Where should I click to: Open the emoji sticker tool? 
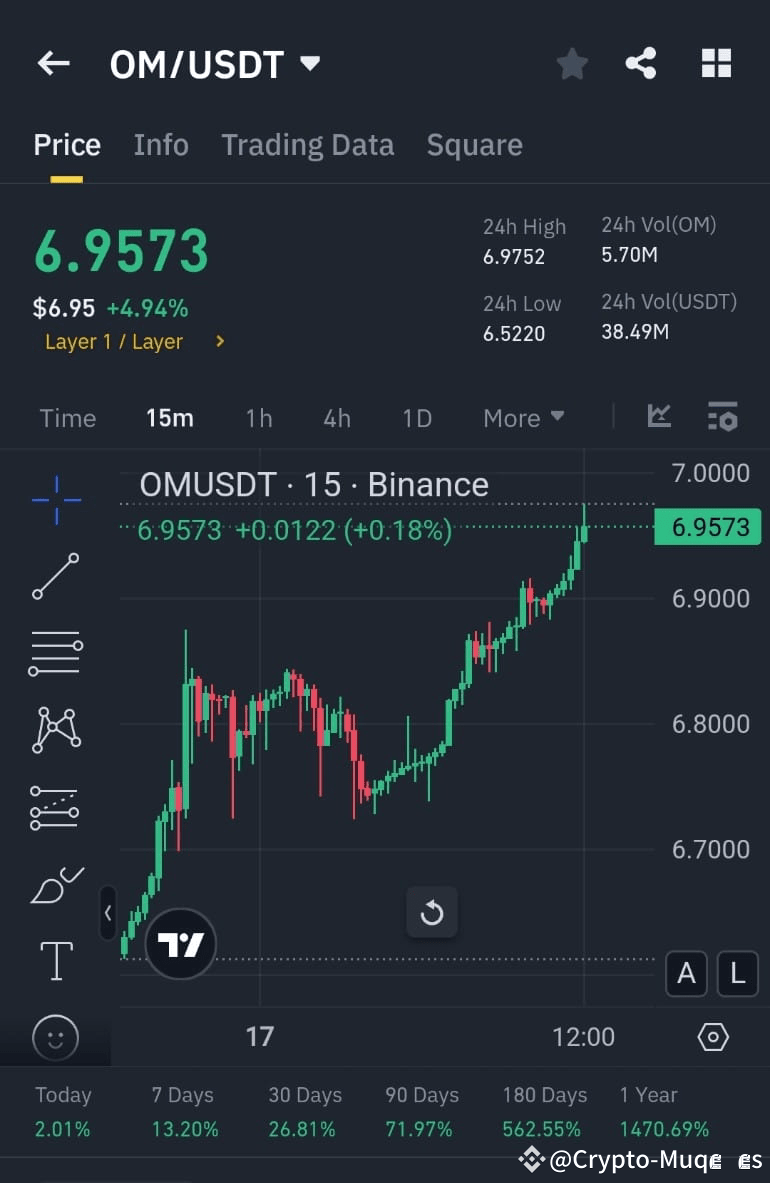[55, 1038]
